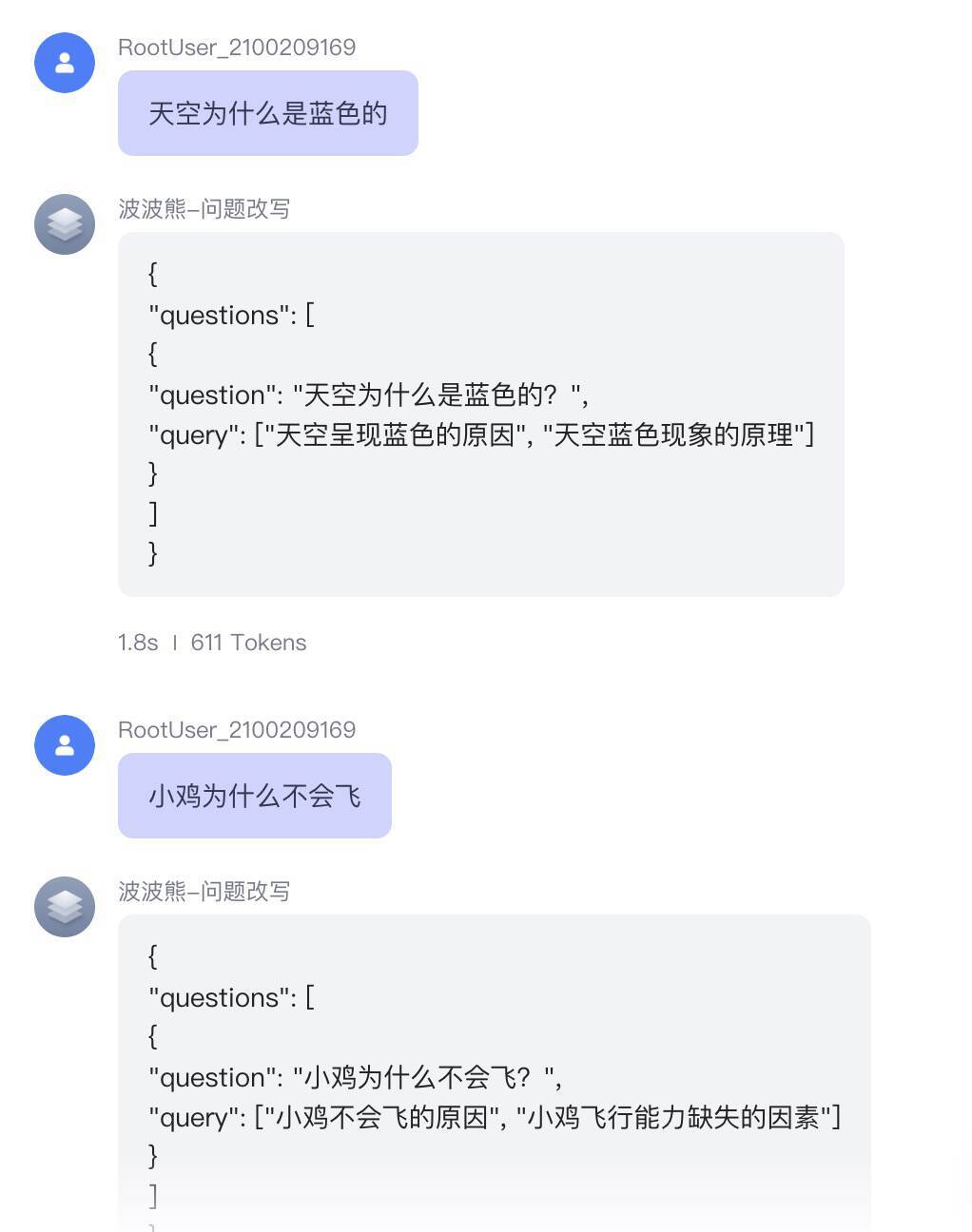Viewport: 972px width, 1232px height.
Task: Click the gray bot avatar next to second response
Action: [x=64, y=907]
